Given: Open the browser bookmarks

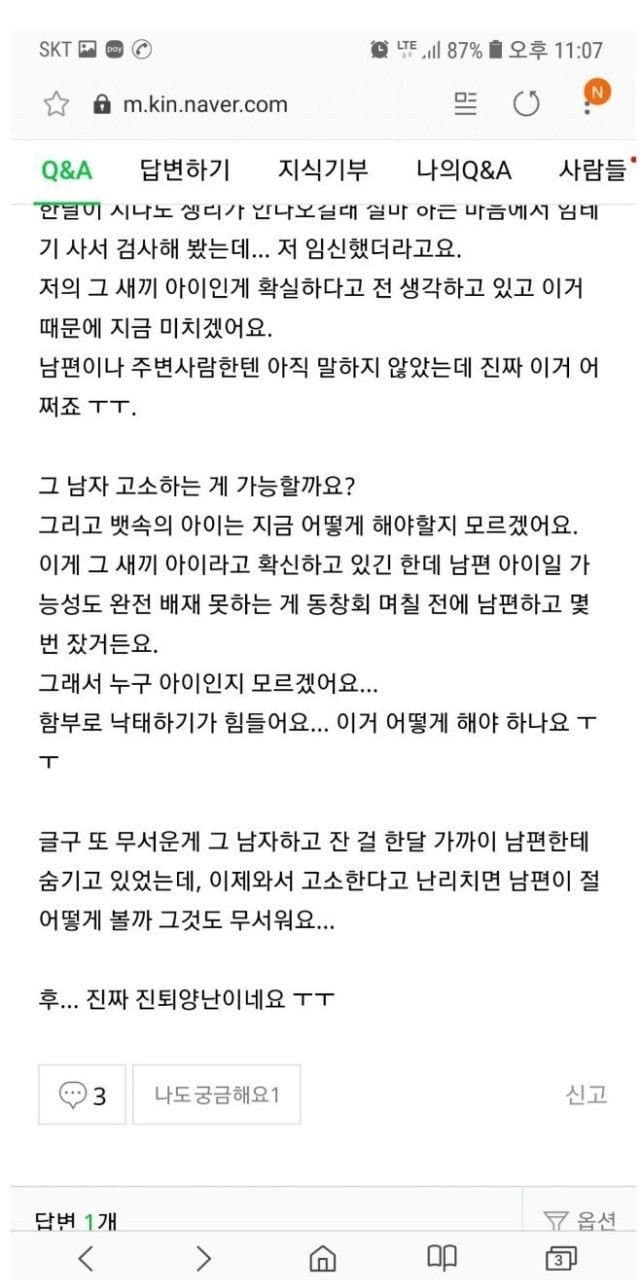Looking at the screenshot, I should click(x=441, y=1257).
